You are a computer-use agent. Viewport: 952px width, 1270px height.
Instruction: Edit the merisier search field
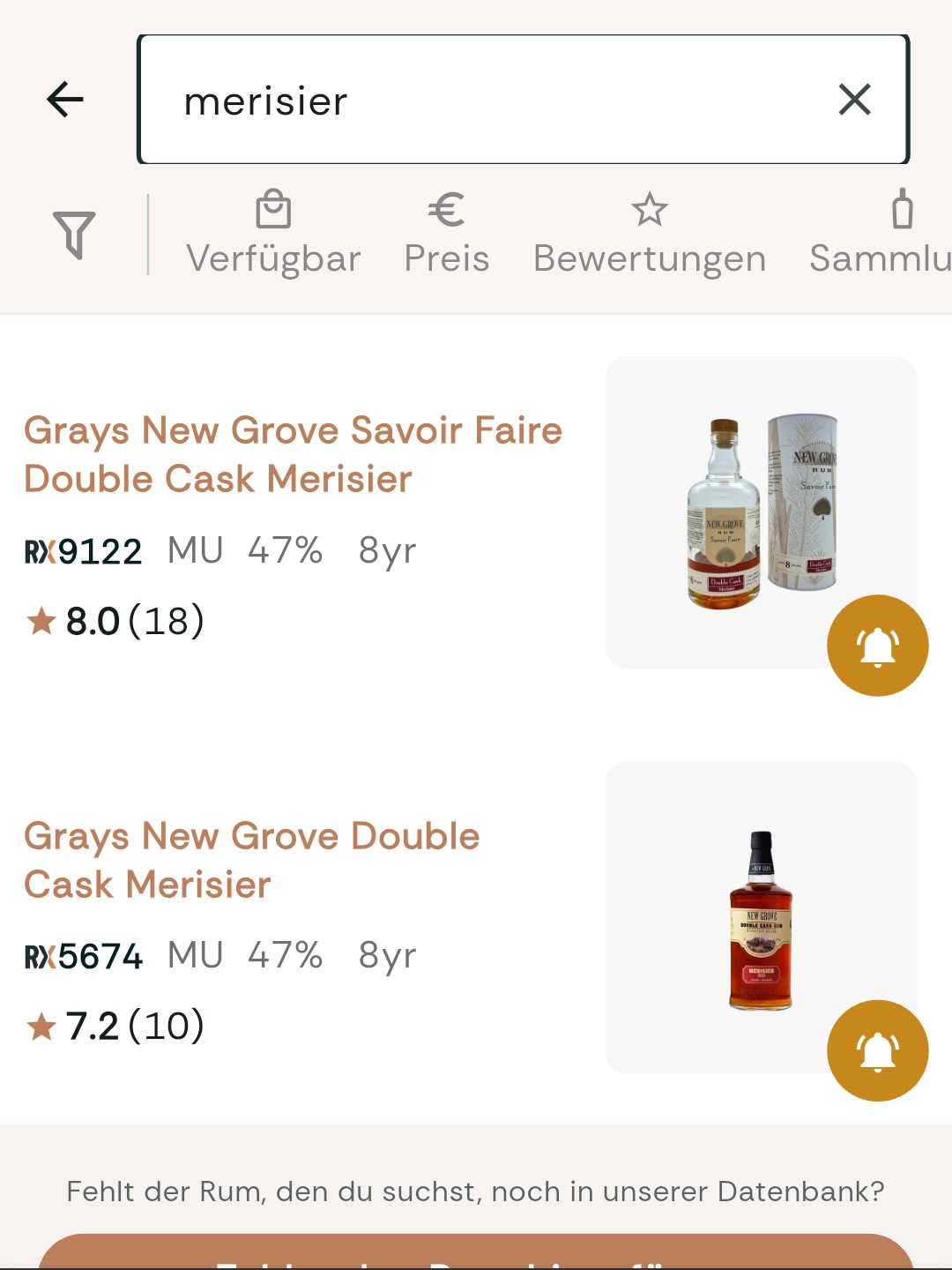pyautogui.click(x=494, y=101)
